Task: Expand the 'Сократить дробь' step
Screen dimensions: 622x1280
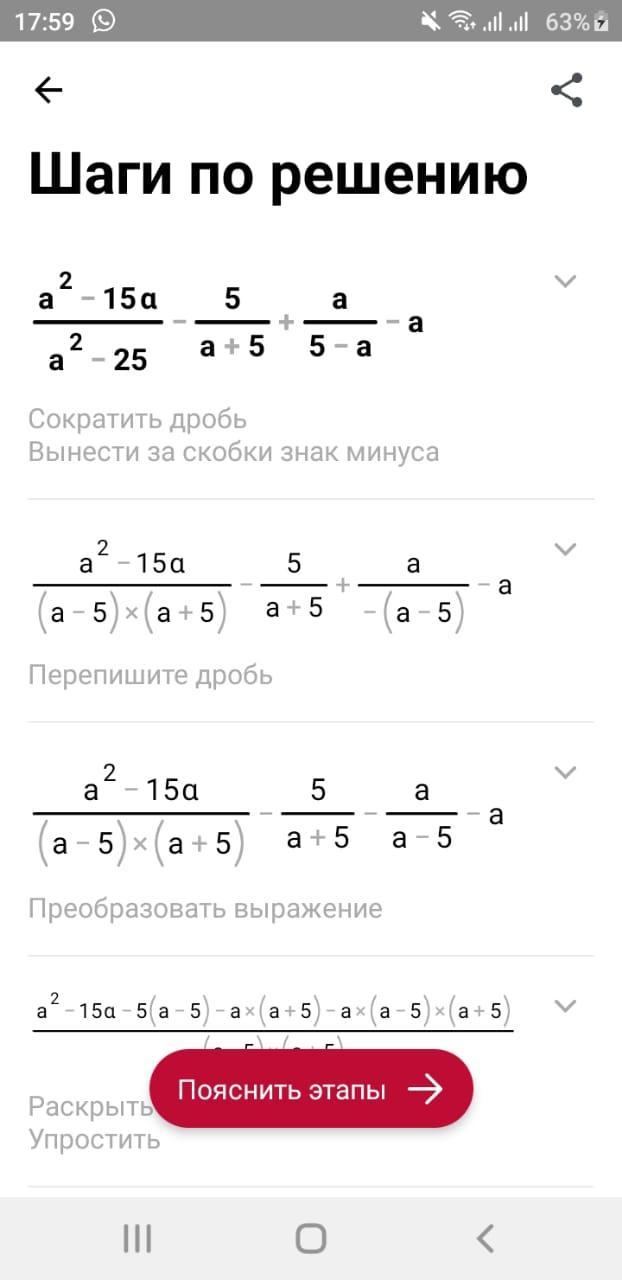Action: coord(565,281)
